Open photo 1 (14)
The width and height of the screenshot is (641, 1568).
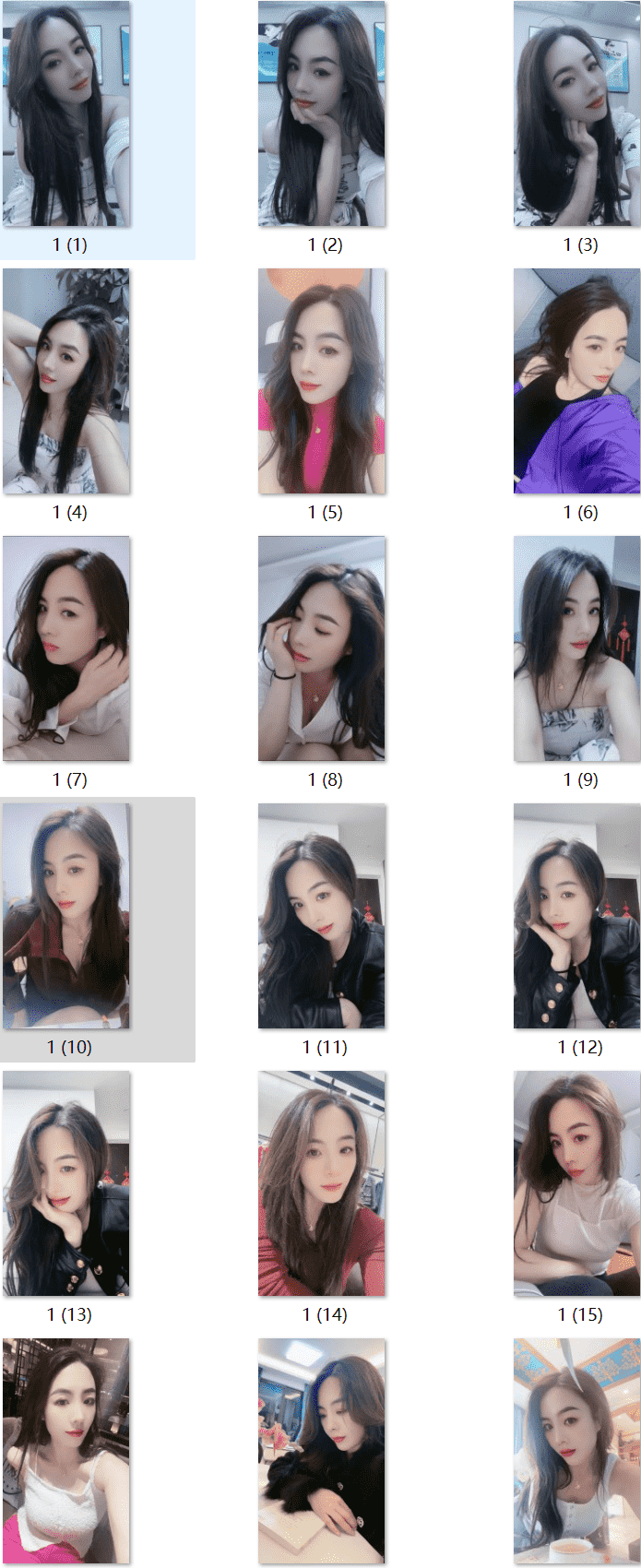click(322, 1183)
